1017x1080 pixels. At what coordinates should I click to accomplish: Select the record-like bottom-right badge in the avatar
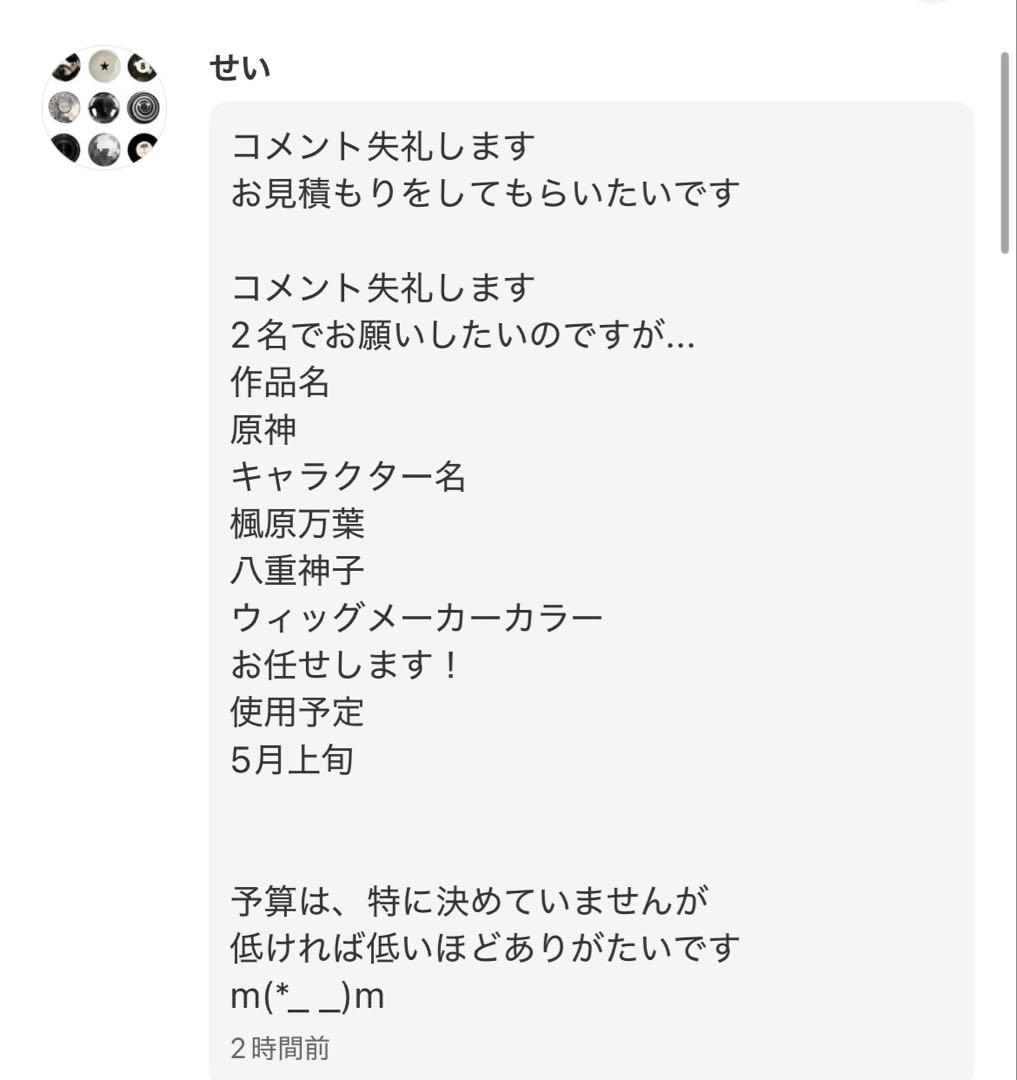tap(142, 147)
